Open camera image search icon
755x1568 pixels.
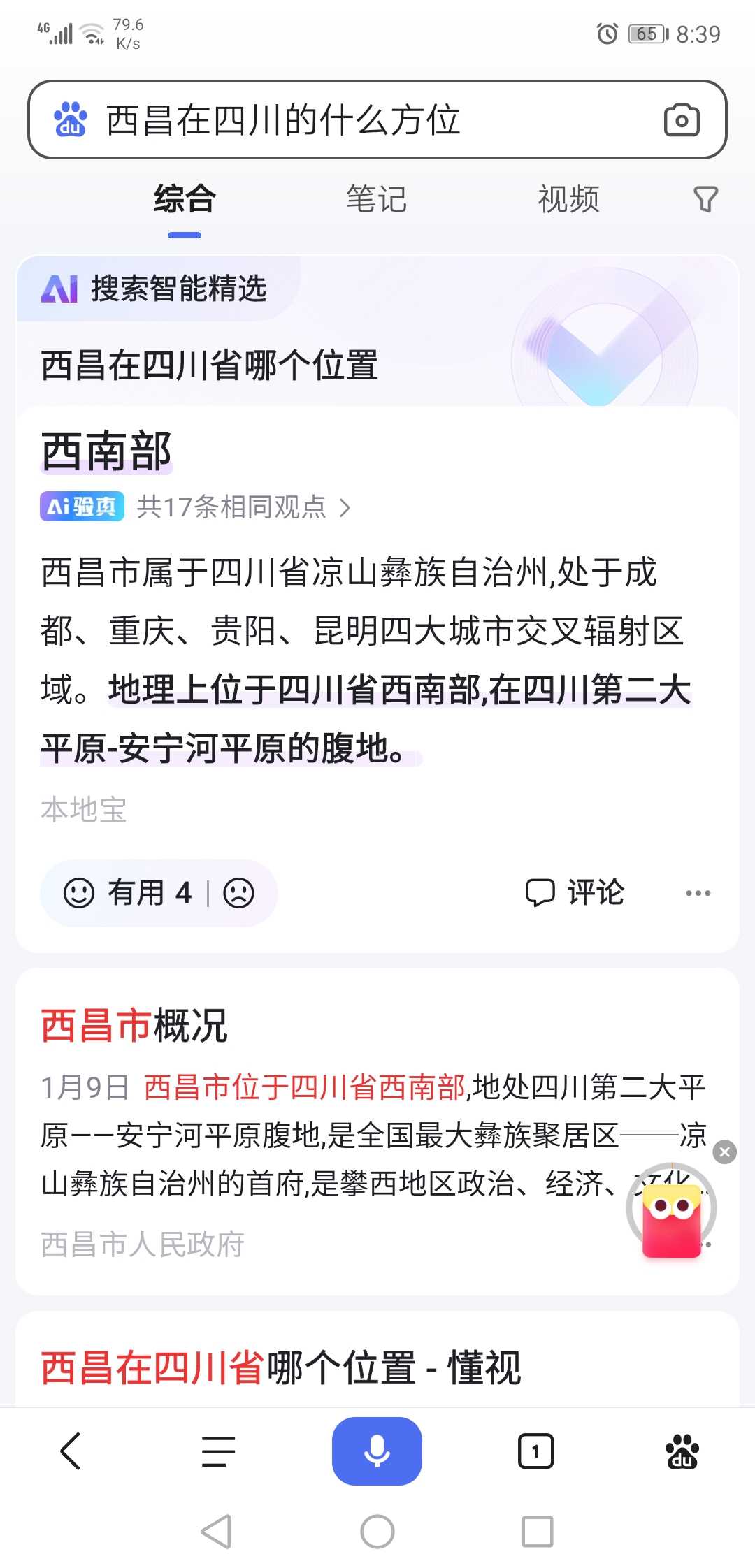pos(682,120)
